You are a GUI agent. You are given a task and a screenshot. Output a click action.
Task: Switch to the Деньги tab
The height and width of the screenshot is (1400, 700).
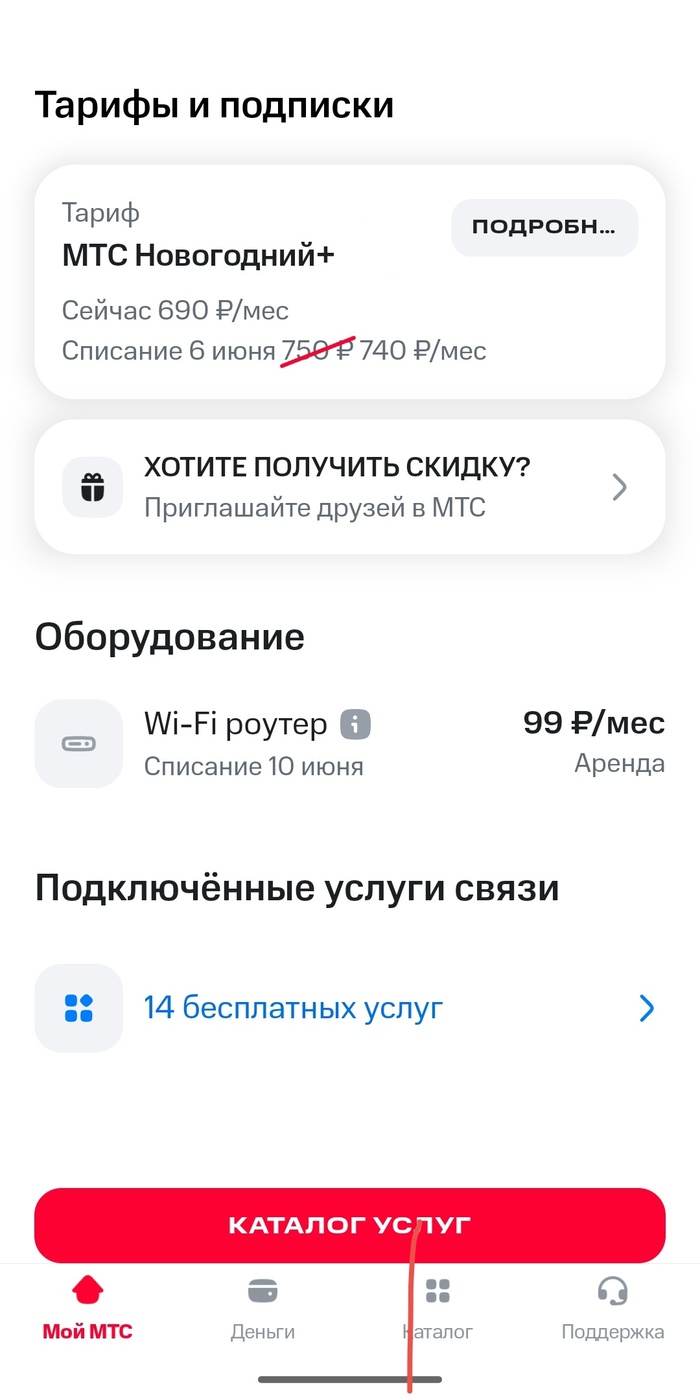click(262, 1310)
